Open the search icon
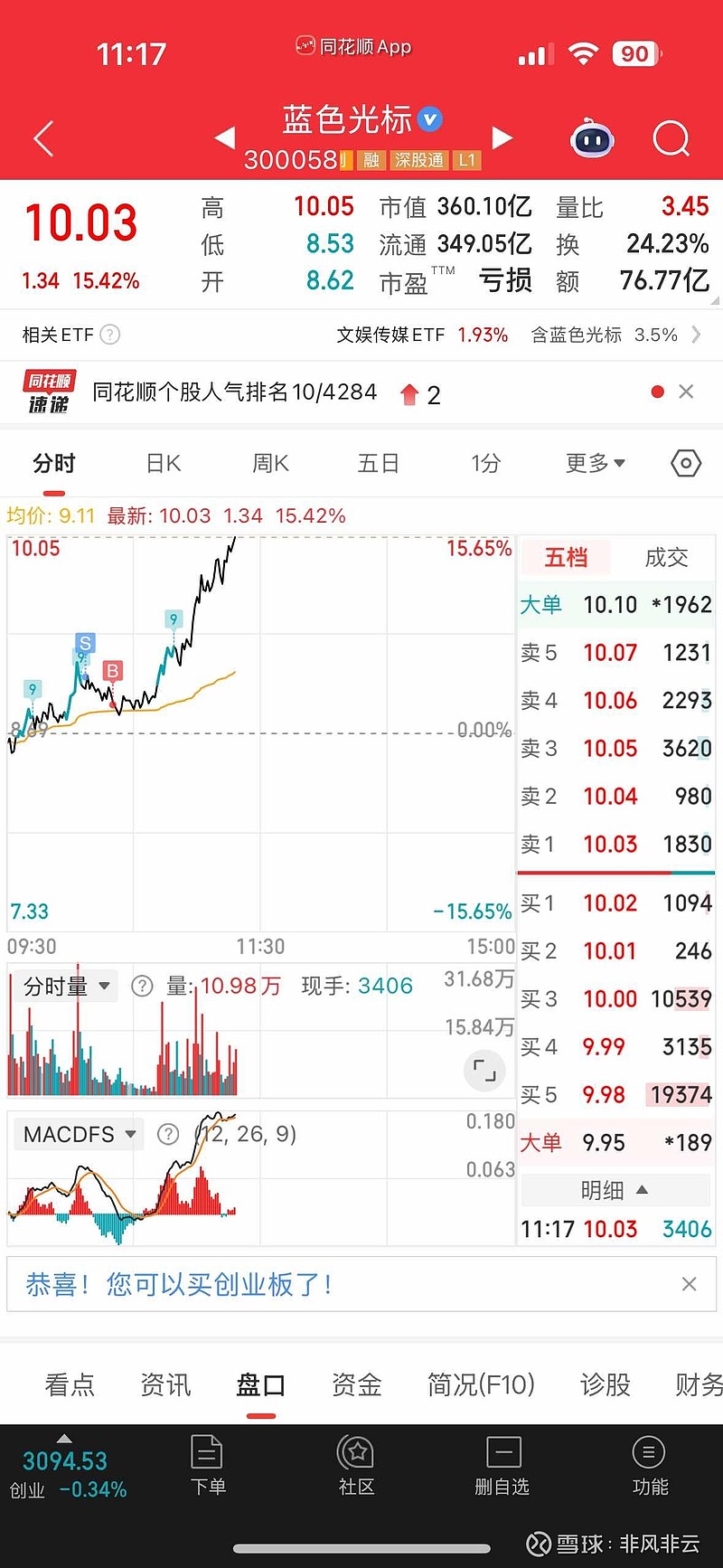 (671, 138)
